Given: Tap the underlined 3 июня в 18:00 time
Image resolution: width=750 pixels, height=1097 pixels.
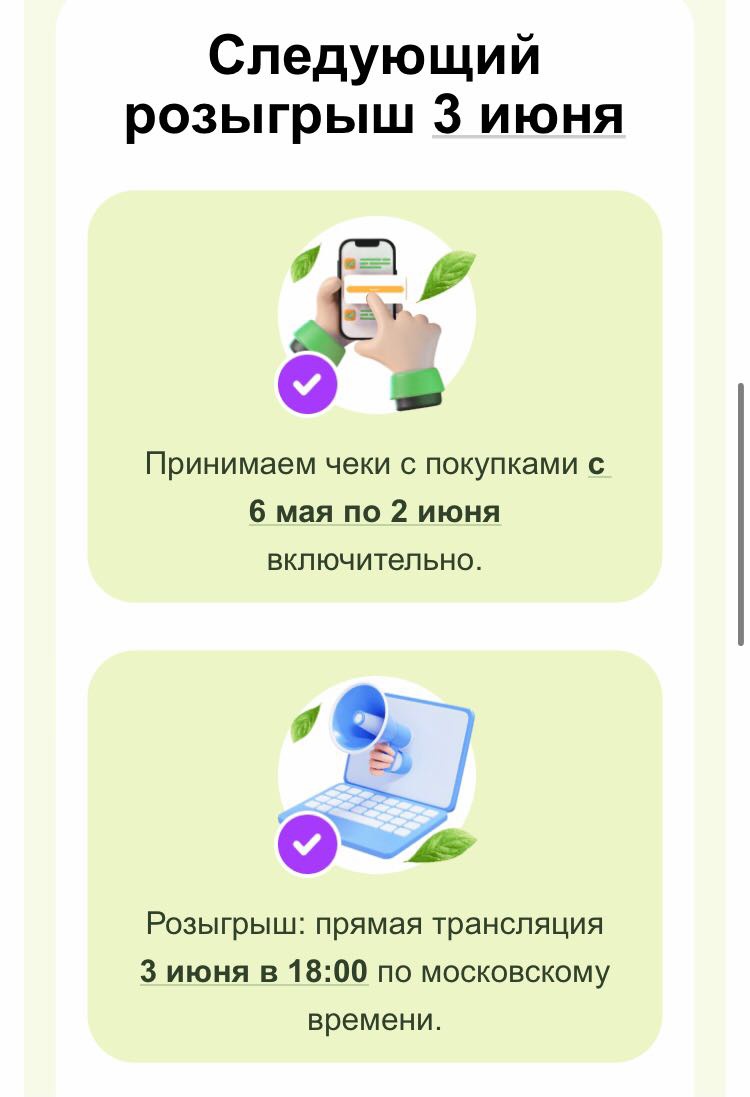Looking at the screenshot, I should tap(254, 971).
